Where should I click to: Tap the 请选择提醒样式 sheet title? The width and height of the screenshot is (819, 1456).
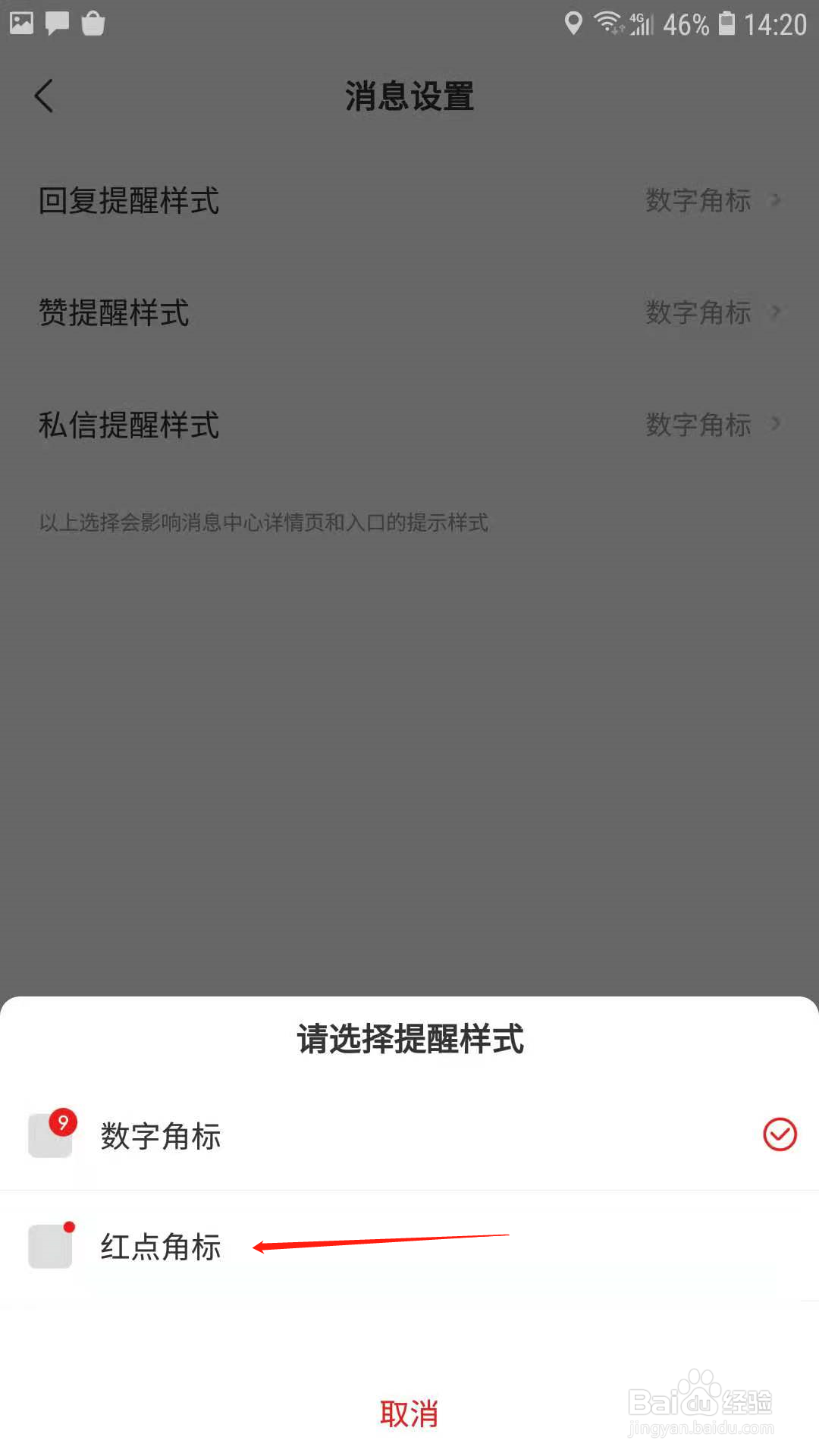409,1040
